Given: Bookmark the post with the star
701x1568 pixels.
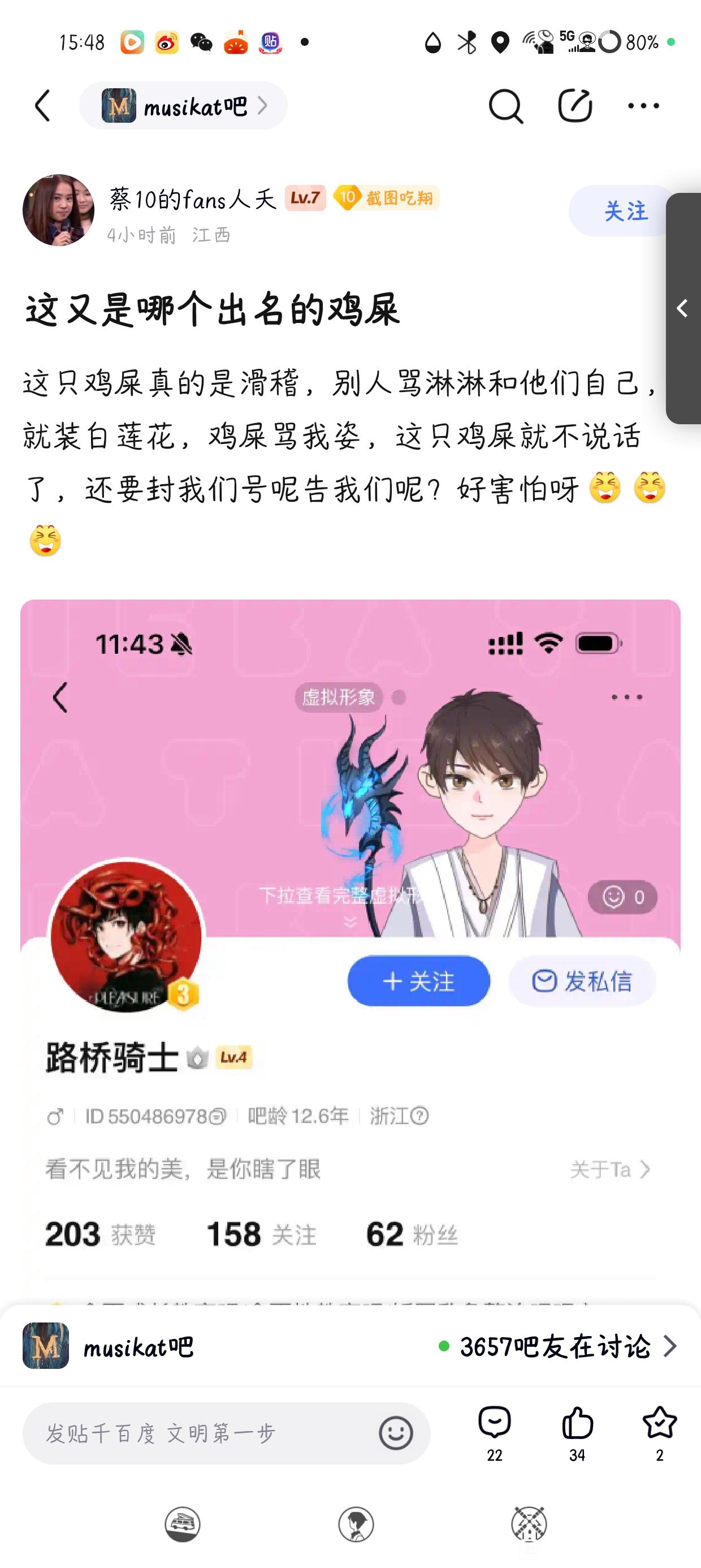Looking at the screenshot, I should point(660,1433).
